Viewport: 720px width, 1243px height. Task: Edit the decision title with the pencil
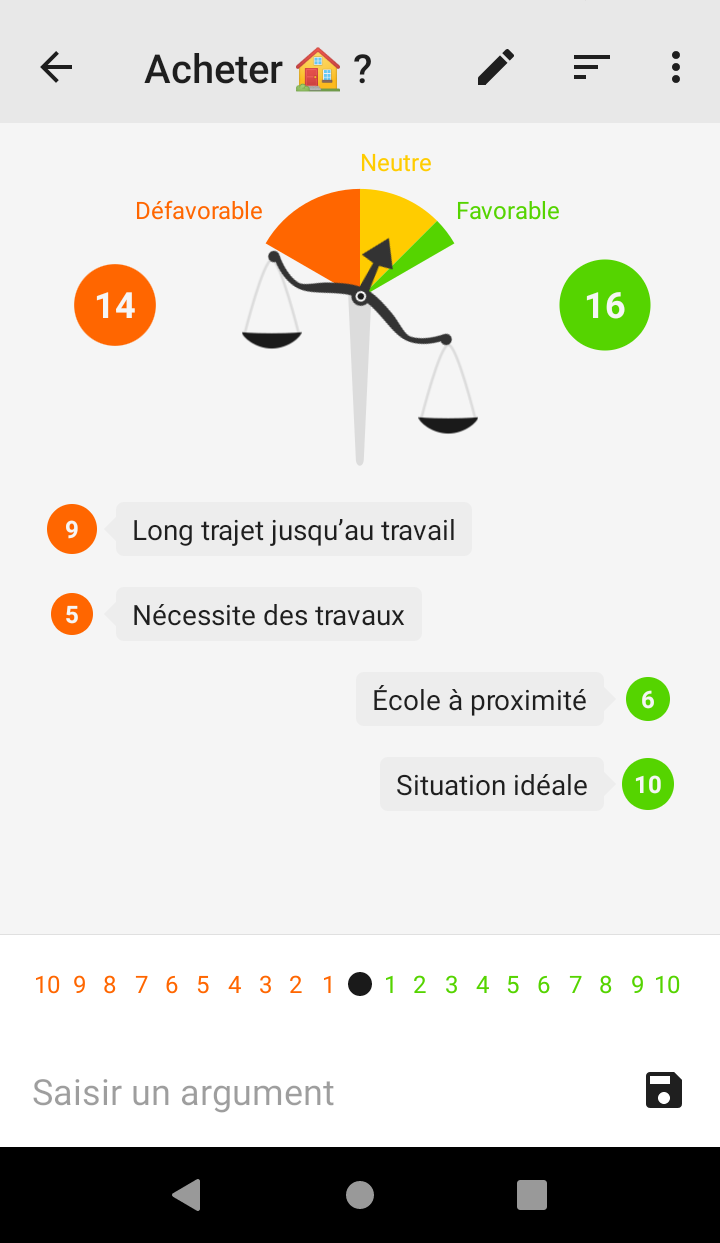[495, 68]
